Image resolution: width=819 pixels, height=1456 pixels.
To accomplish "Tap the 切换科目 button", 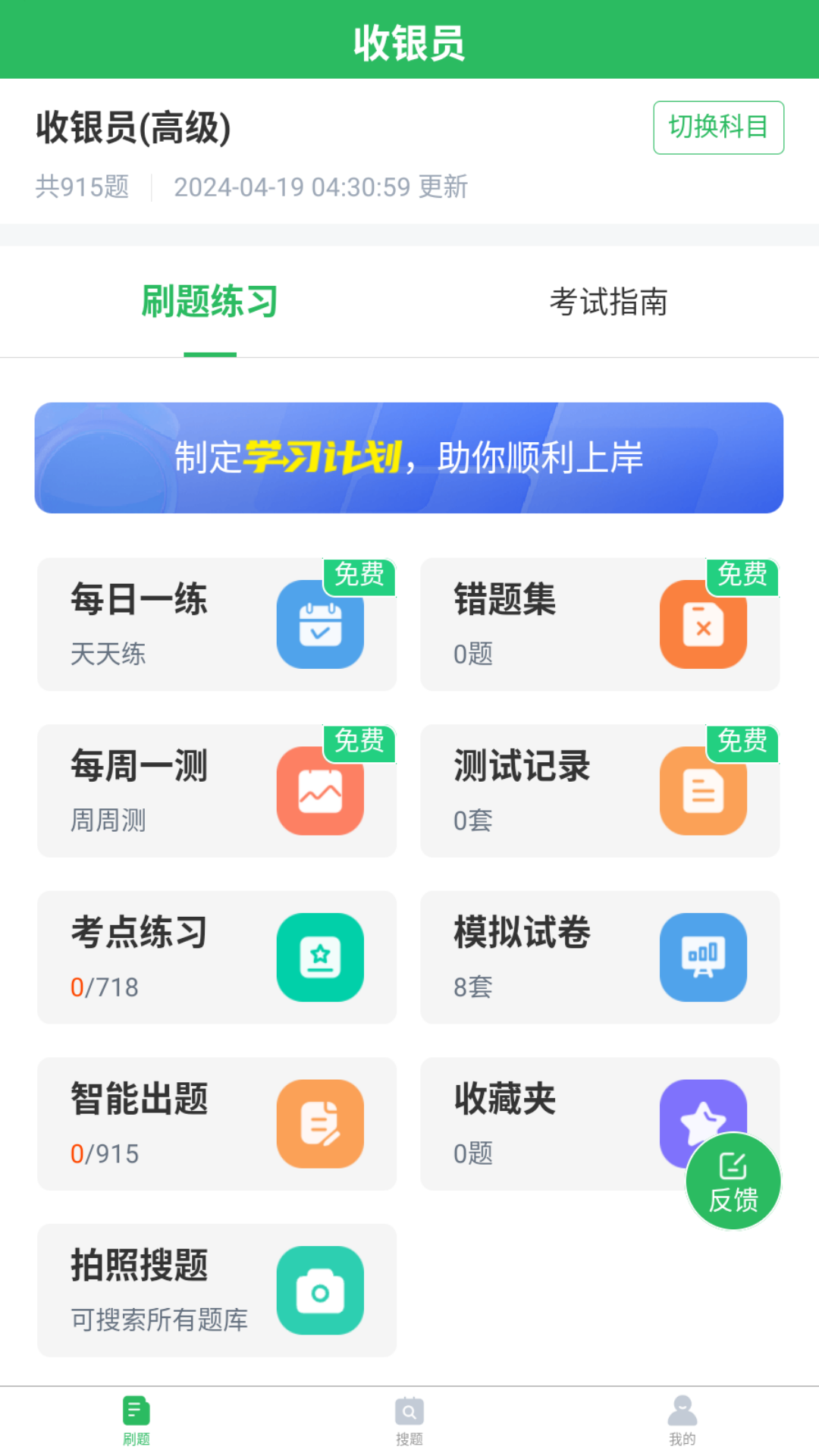I will (717, 127).
